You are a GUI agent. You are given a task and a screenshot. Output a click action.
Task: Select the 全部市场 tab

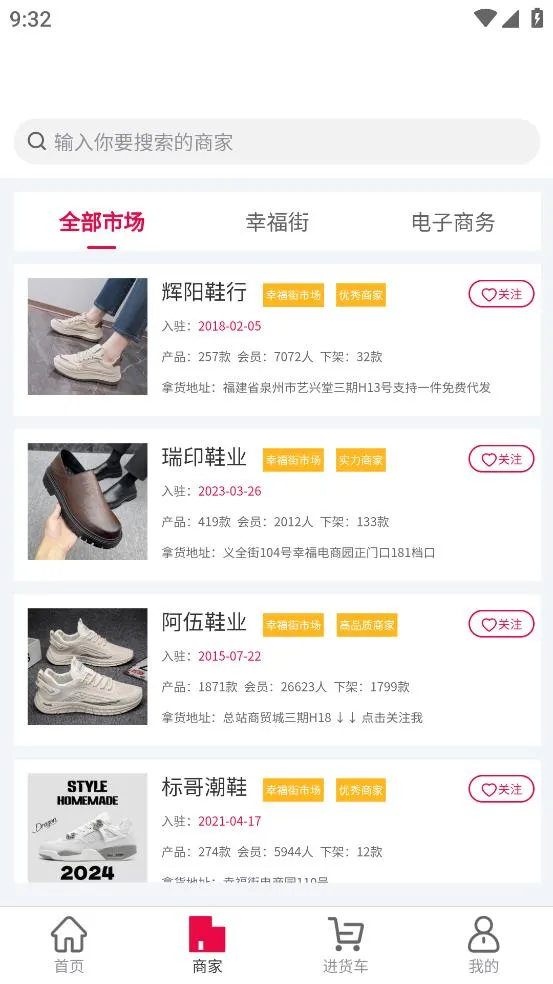click(102, 222)
